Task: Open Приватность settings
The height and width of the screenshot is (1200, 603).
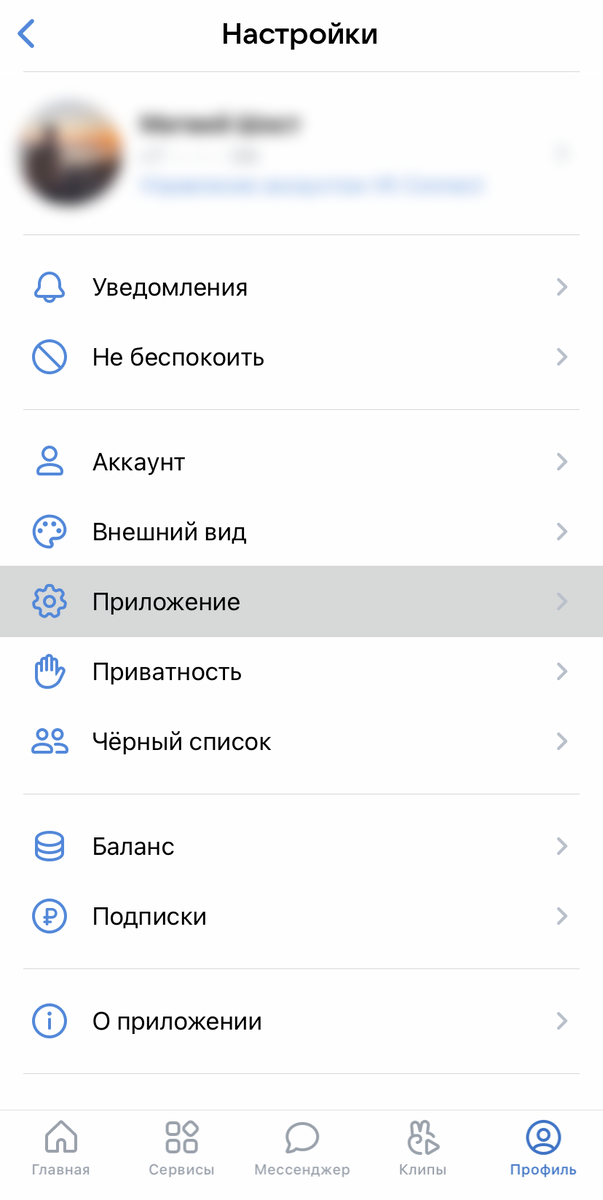Action: click(x=301, y=672)
